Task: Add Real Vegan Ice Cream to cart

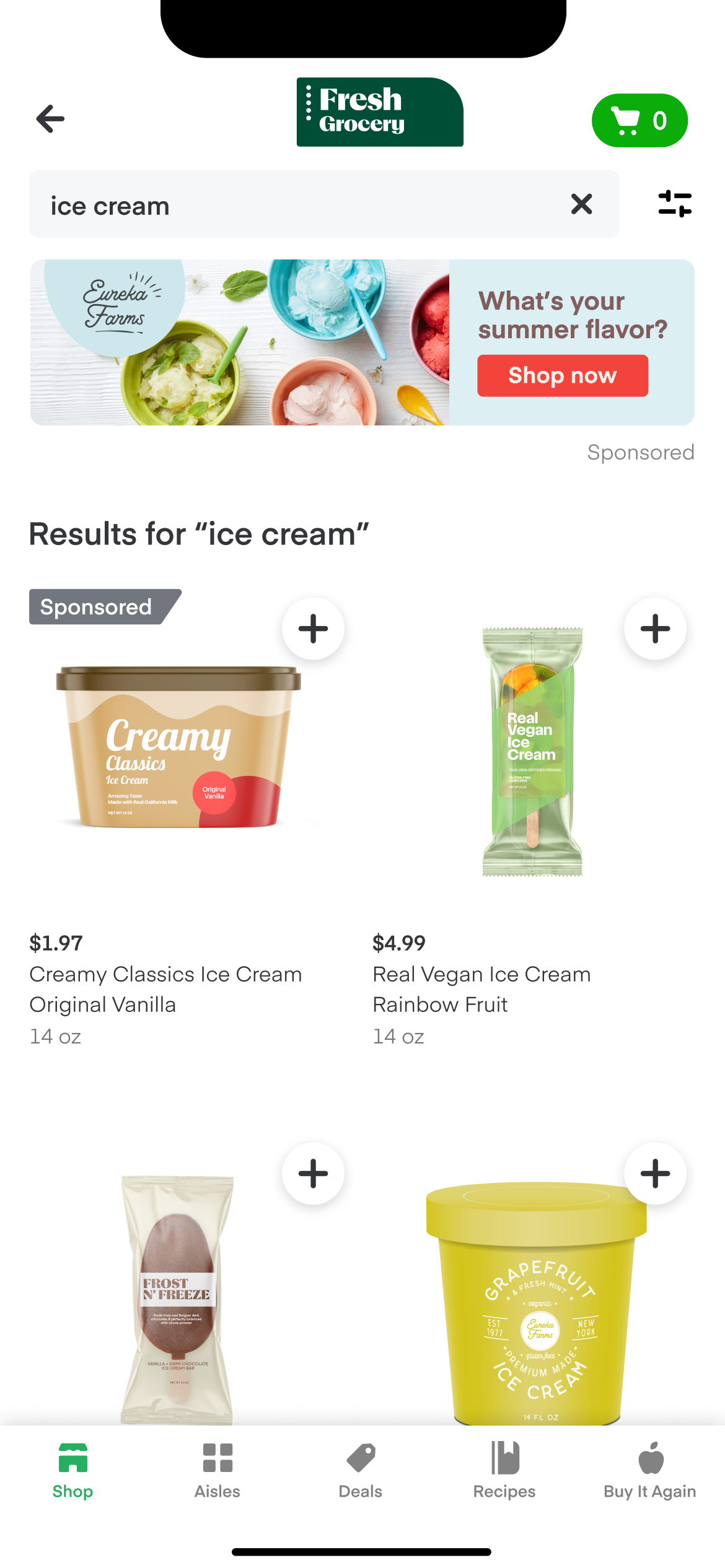Action: (x=655, y=629)
